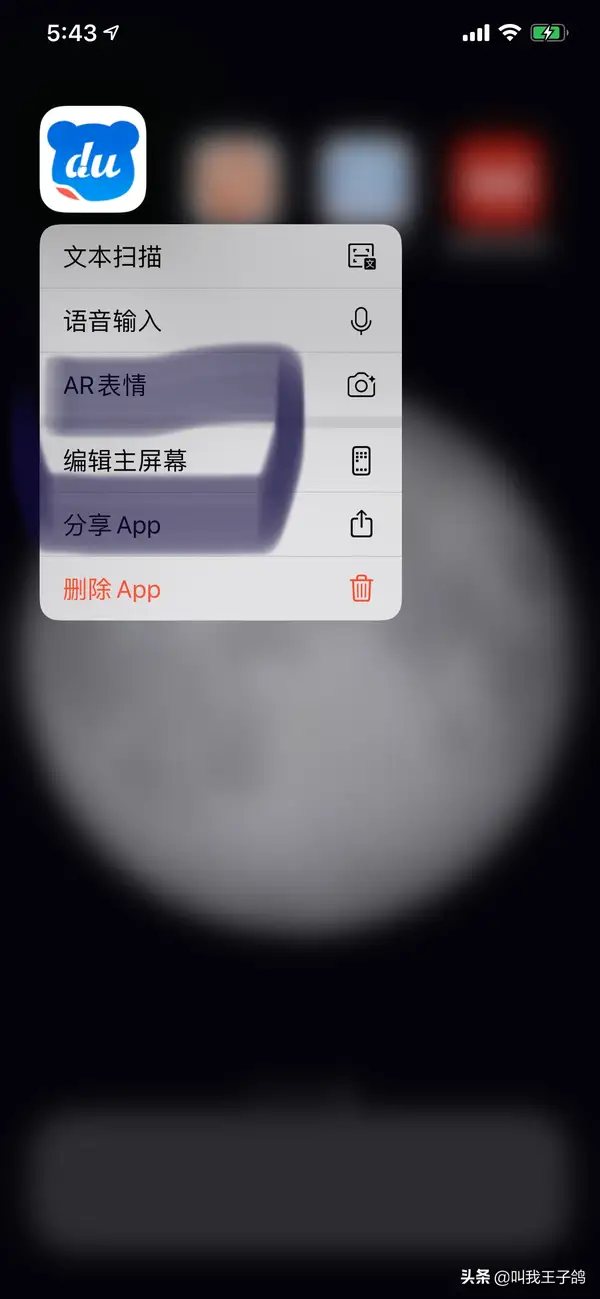Screen dimensions: 600x1299
Task: Open the Baidu input app icon
Action: pos(93,159)
